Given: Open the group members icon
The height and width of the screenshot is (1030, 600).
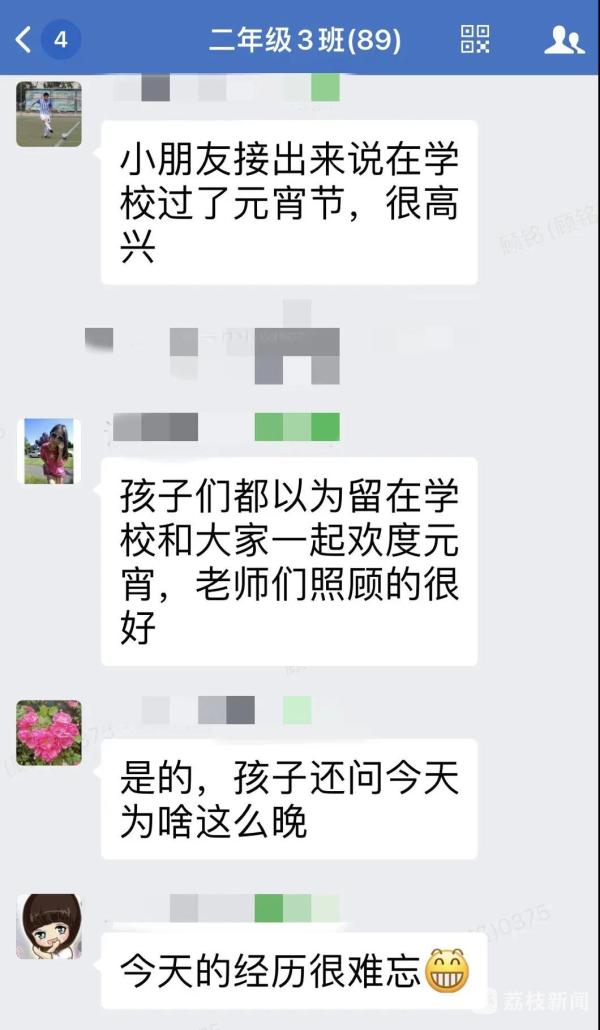Looking at the screenshot, I should (x=563, y=40).
